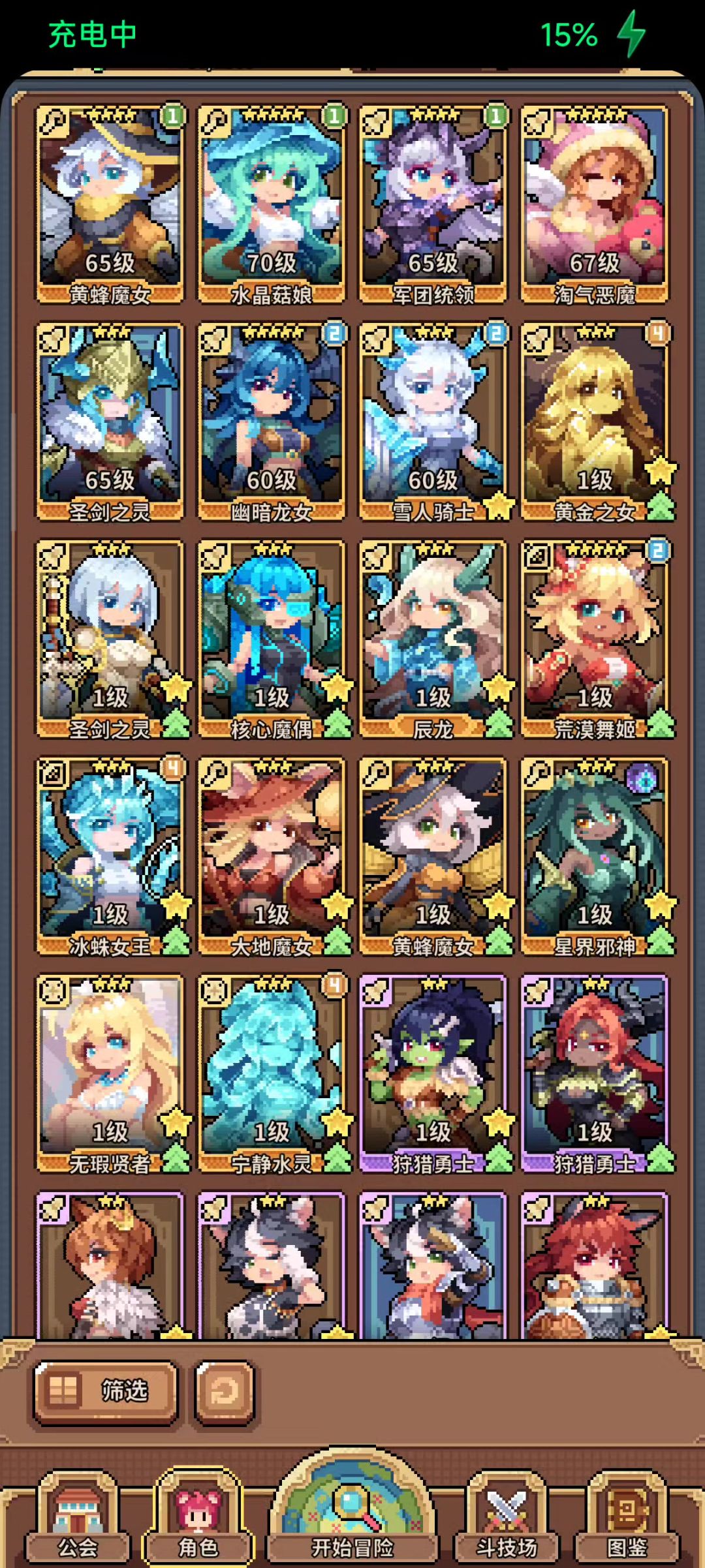Open the 辰龙 character card
The image size is (705, 1568).
click(433, 638)
